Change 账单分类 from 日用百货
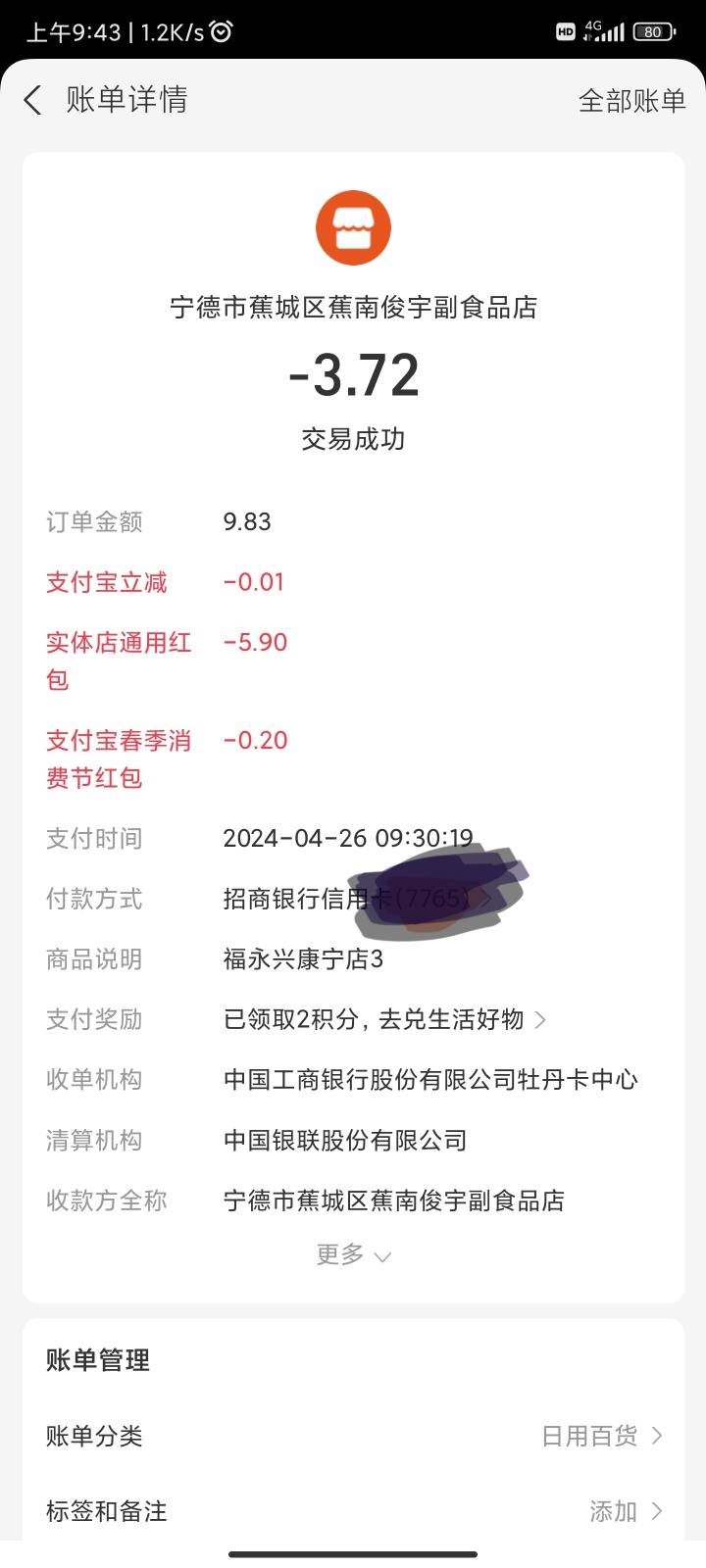Viewport: 706px width, 1568px height. [x=354, y=1436]
